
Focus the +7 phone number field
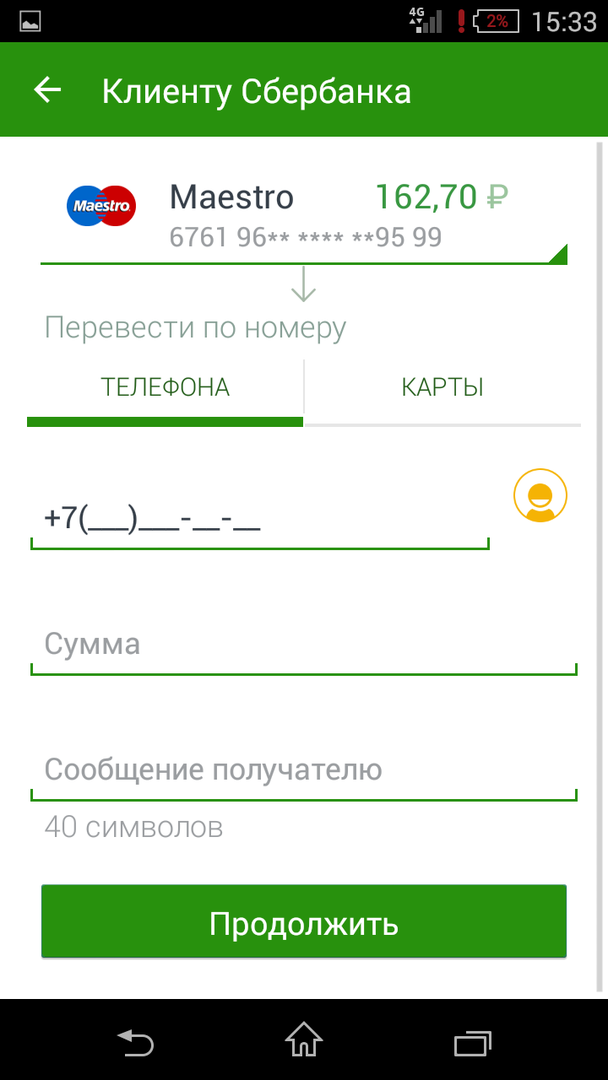(259, 520)
